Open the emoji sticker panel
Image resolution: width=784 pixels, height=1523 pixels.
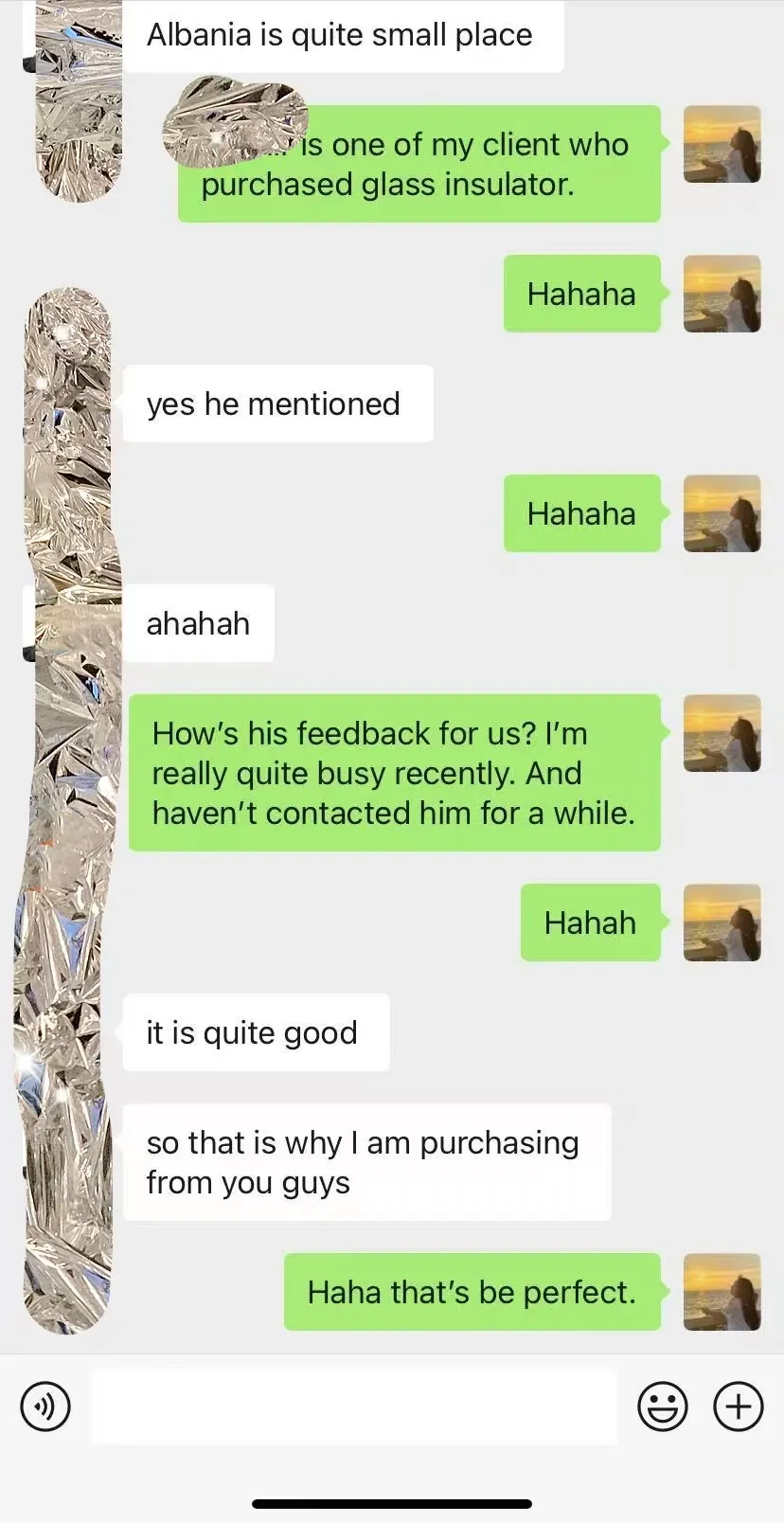tap(662, 1407)
